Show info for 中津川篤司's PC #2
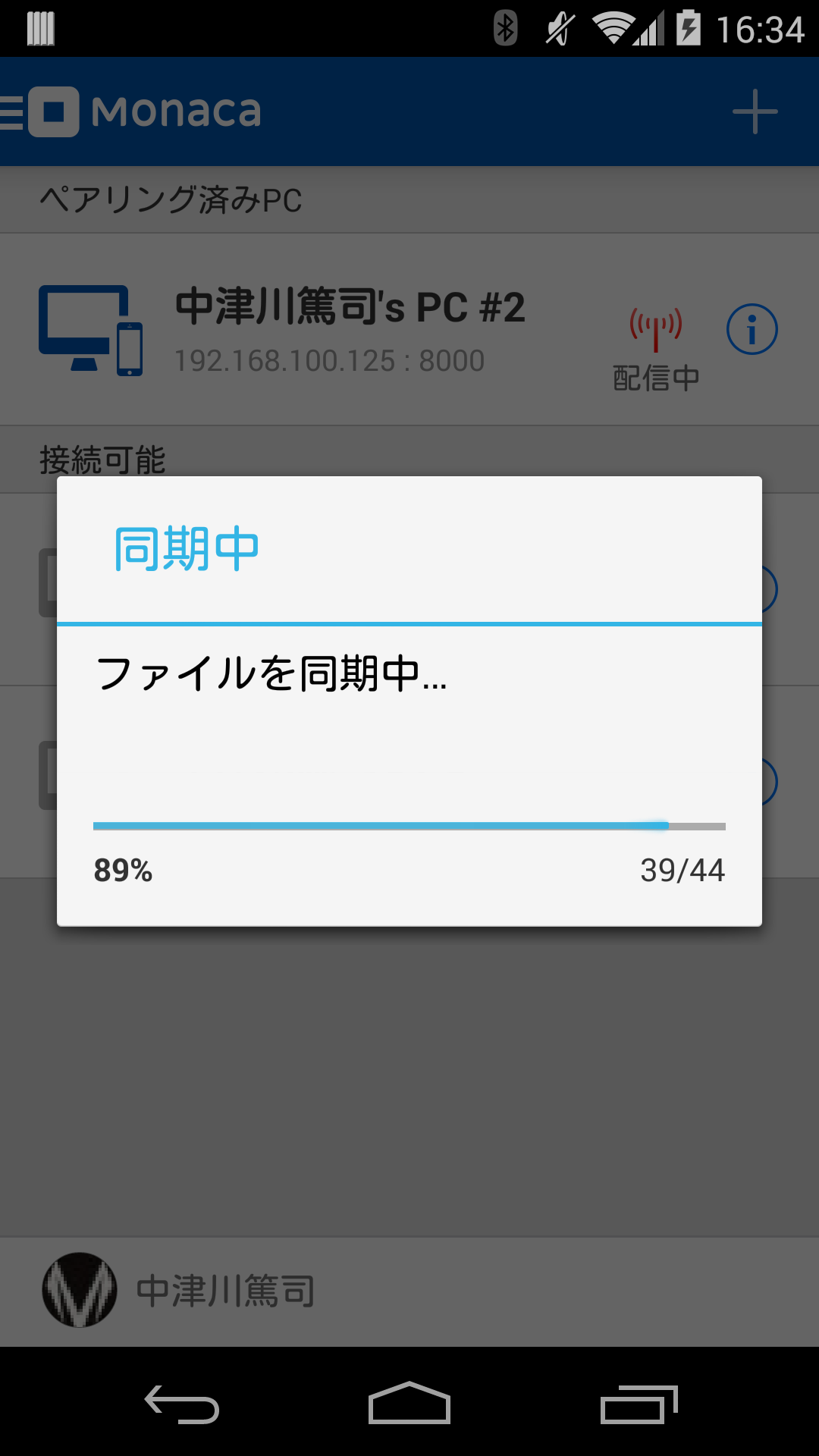Image resolution: width=819 pixels, height=1456 pixels. click(752, 329)
